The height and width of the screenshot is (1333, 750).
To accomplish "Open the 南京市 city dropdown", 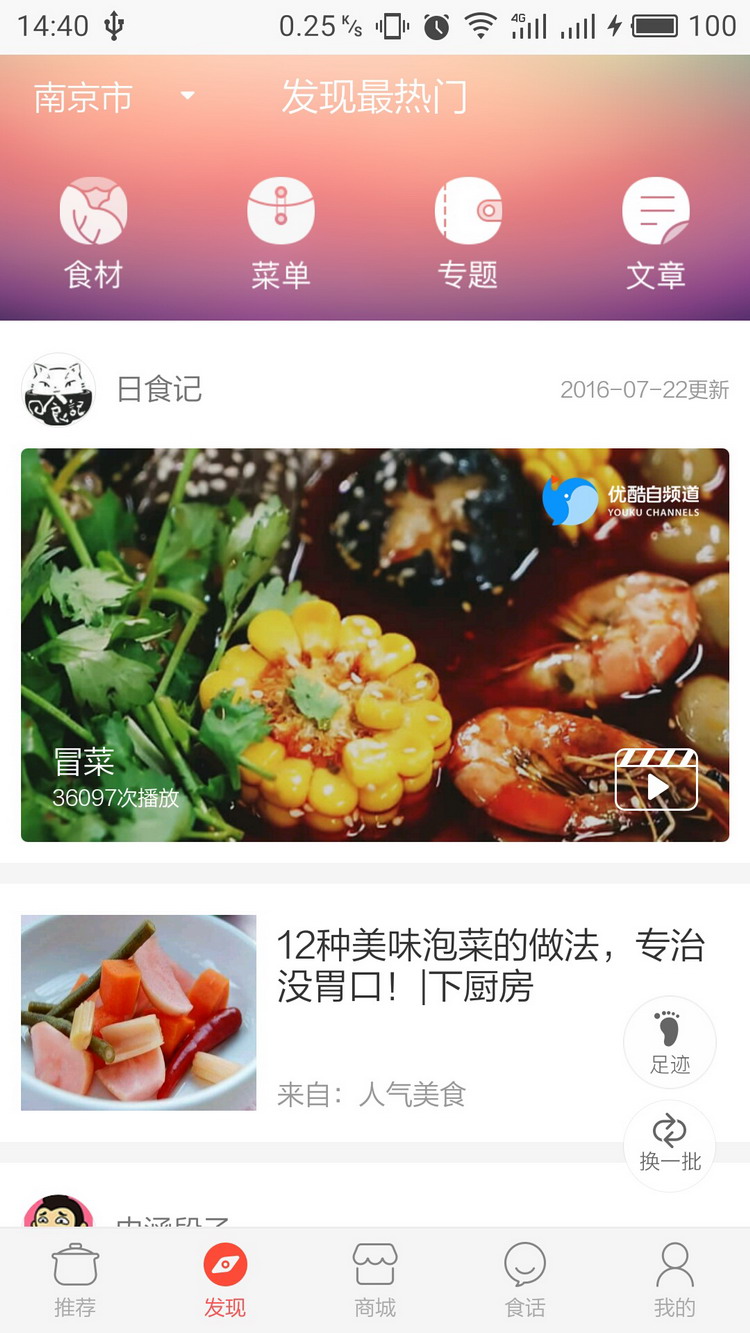I will [x=113, y=98].
